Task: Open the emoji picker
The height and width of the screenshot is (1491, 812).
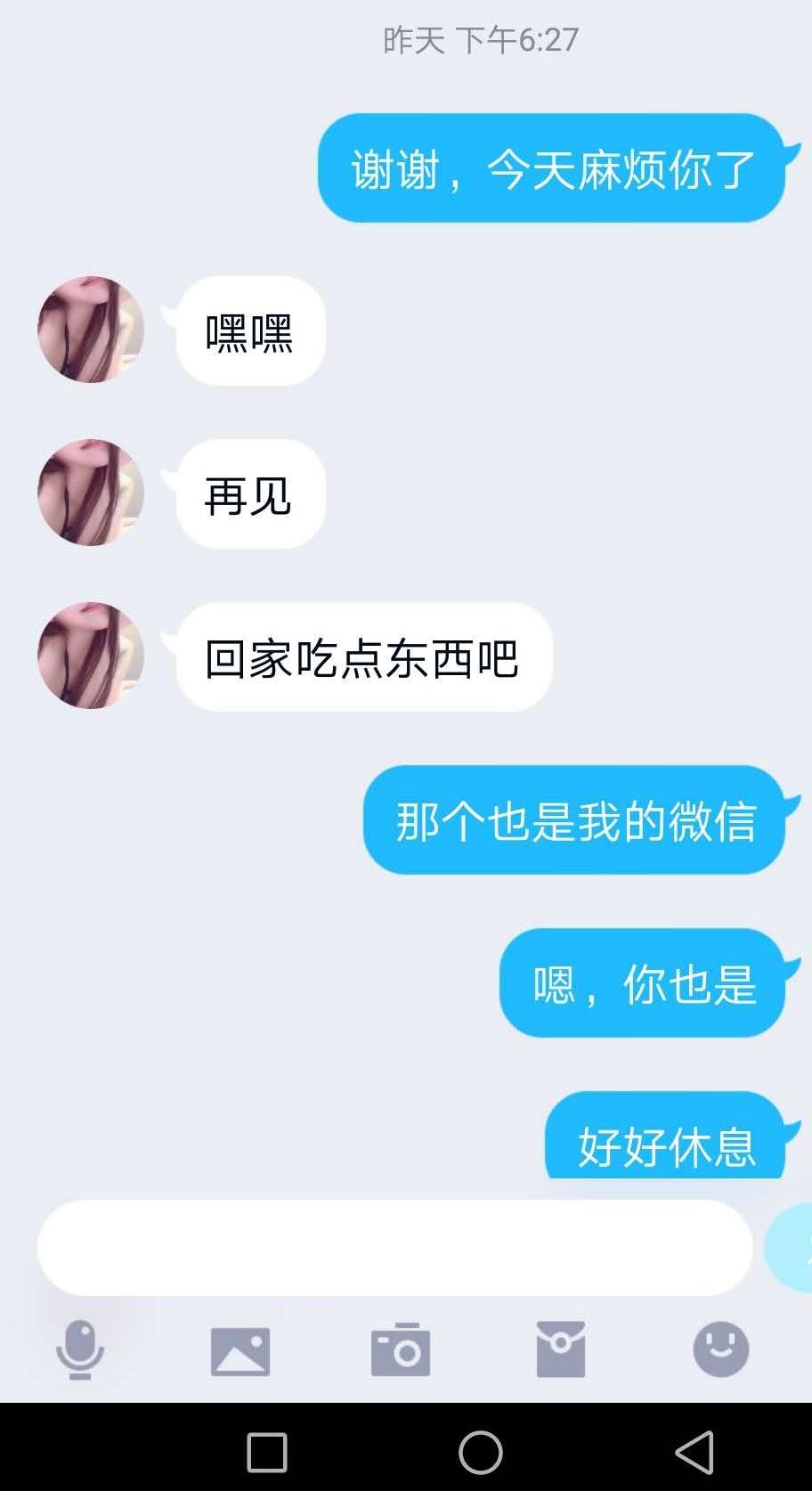Action: coord(720,1349)
